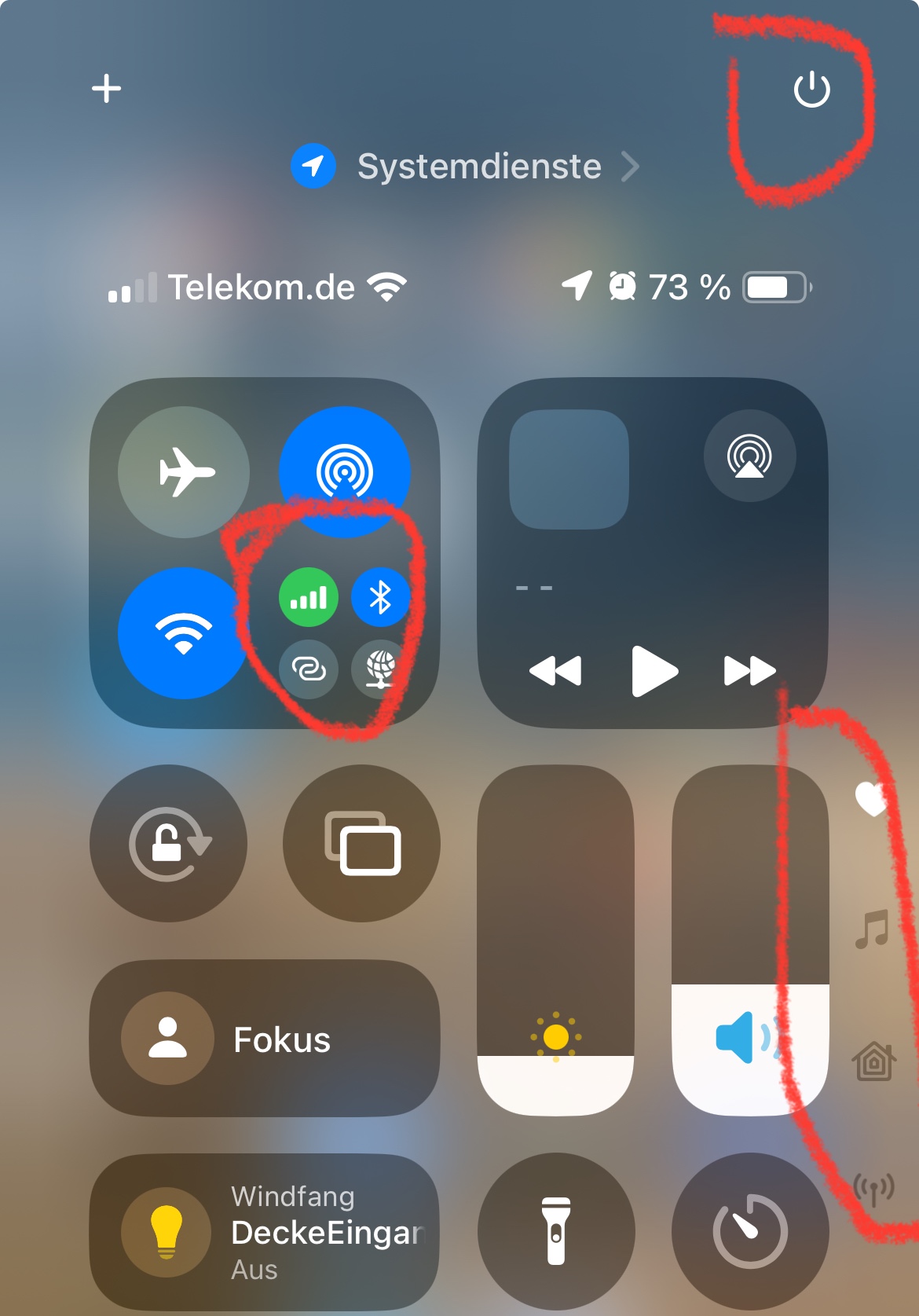This screenshot has height=1316, width=919.
Task: Start playback with the play button
Action: pos(654,672)
